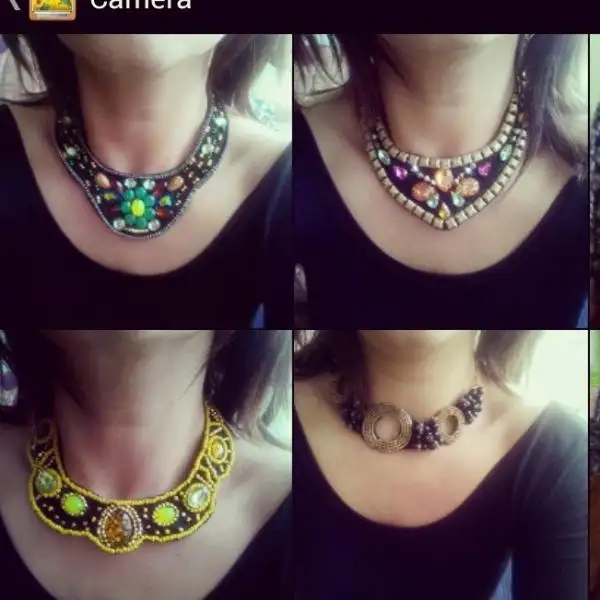Screen dimensions: 600x600
Task: Open the photo of the gold-edged jeweled necklace
Action: point(440,180)
